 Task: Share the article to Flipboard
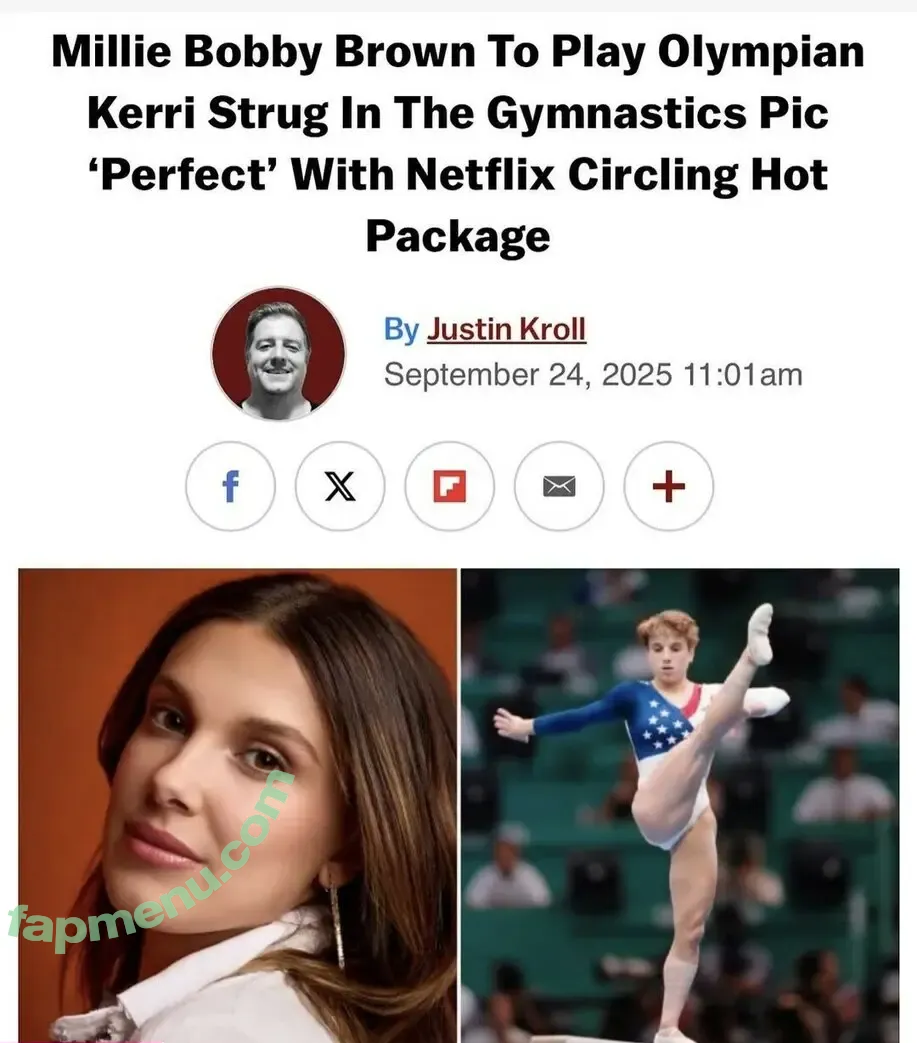click(449, 487)
